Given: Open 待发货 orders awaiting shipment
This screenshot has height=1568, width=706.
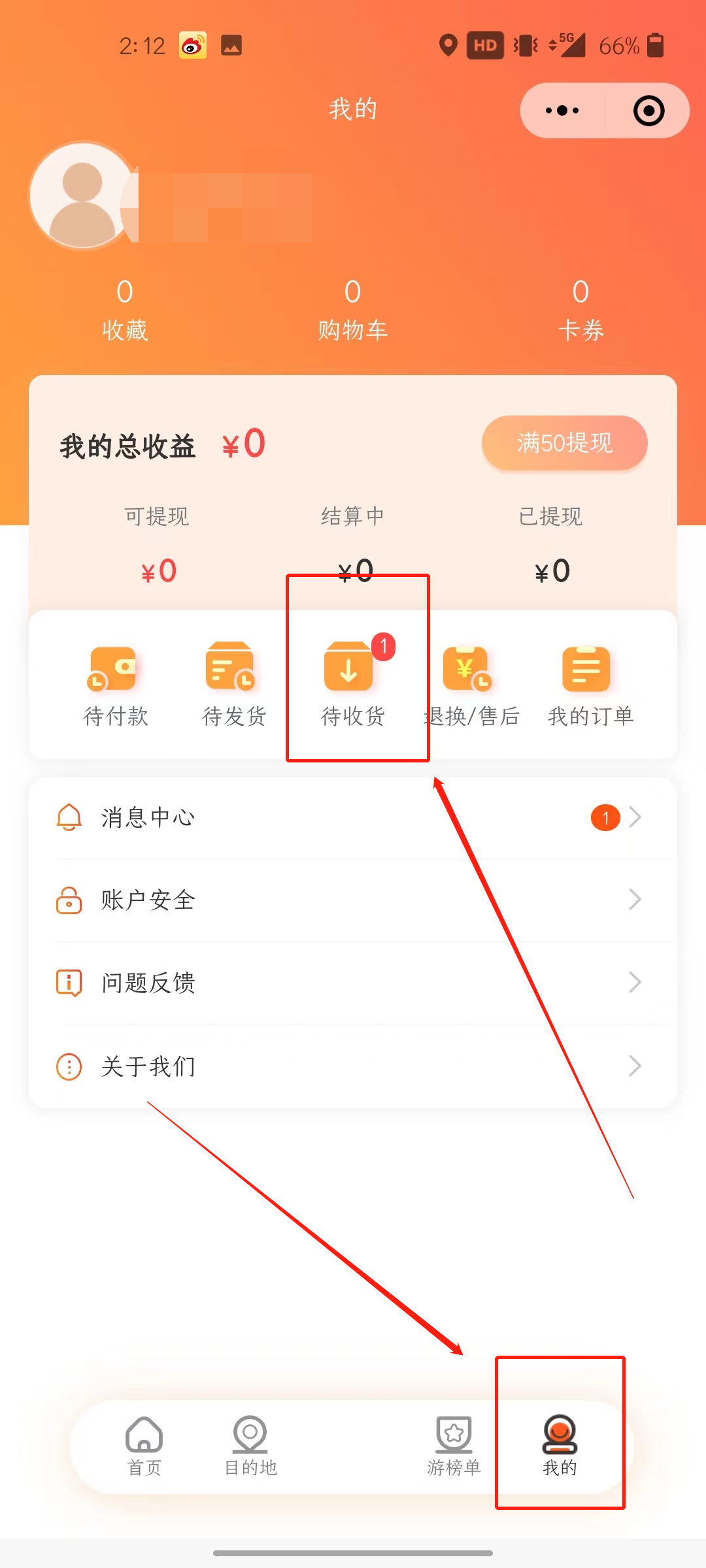Looking at the screenshot, I should coord(233,686).
